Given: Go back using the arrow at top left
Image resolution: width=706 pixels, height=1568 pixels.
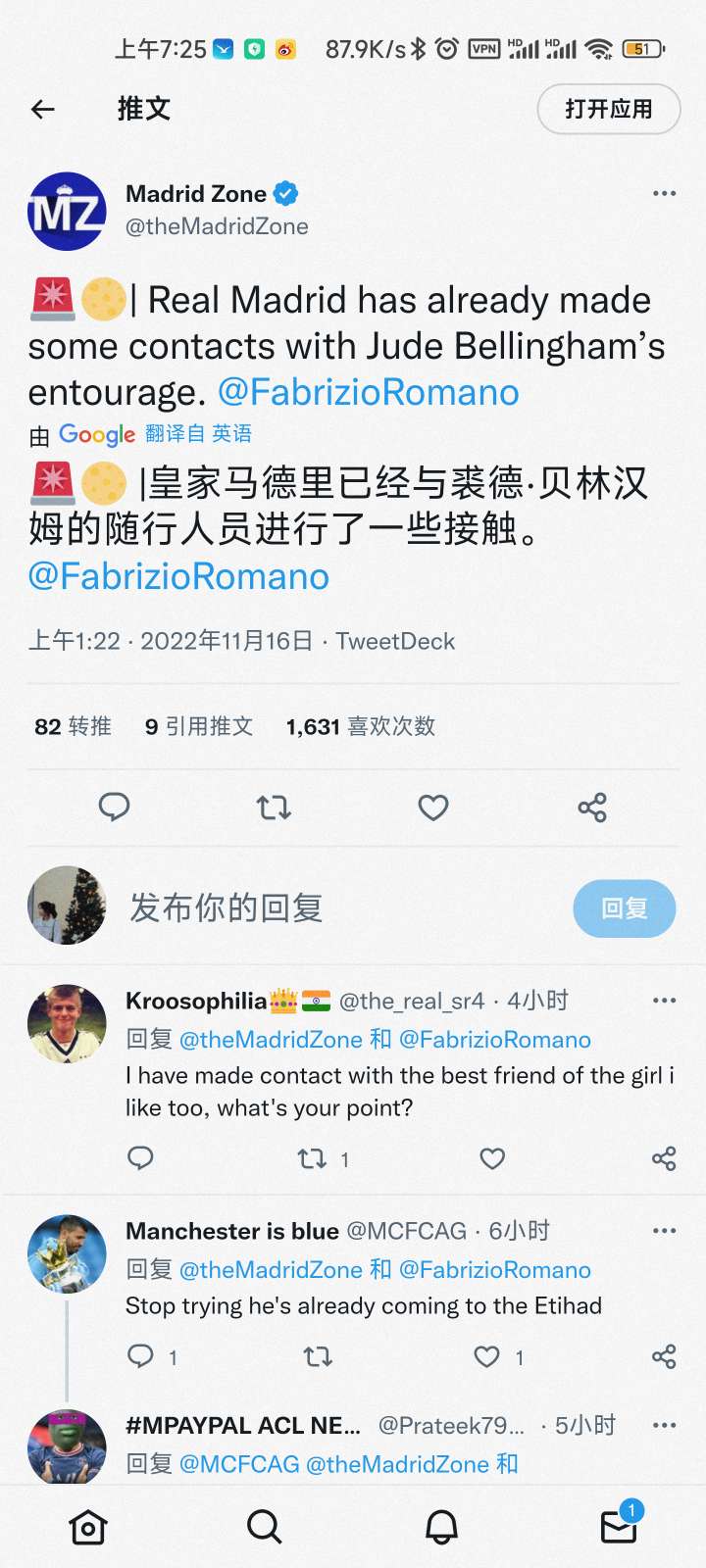Looking at the screenshot, I should [42, 109].
